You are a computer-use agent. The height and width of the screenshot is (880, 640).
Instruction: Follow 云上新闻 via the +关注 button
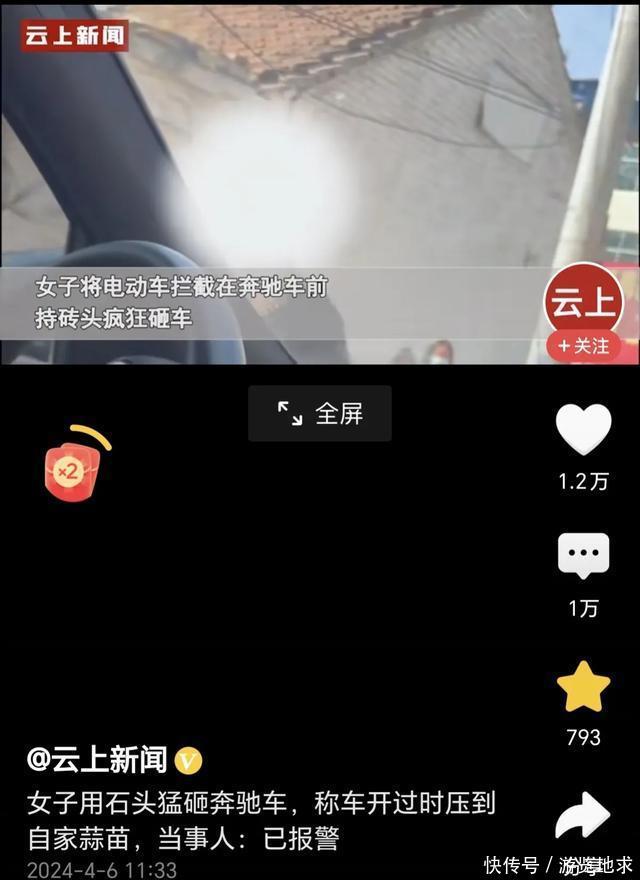point(584,346)
